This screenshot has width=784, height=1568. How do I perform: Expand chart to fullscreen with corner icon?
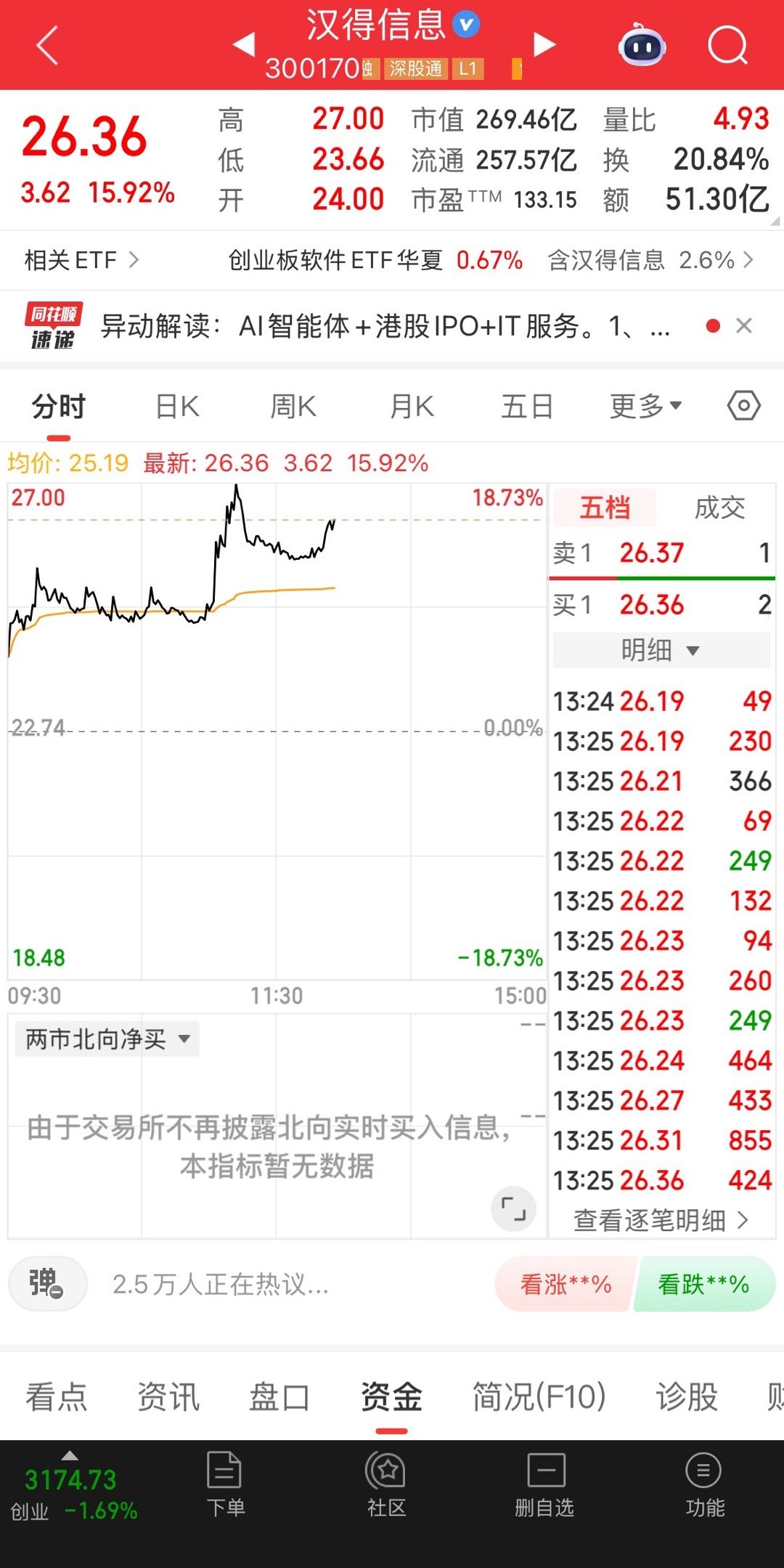pyautogui.click(x=514, y=1208)
